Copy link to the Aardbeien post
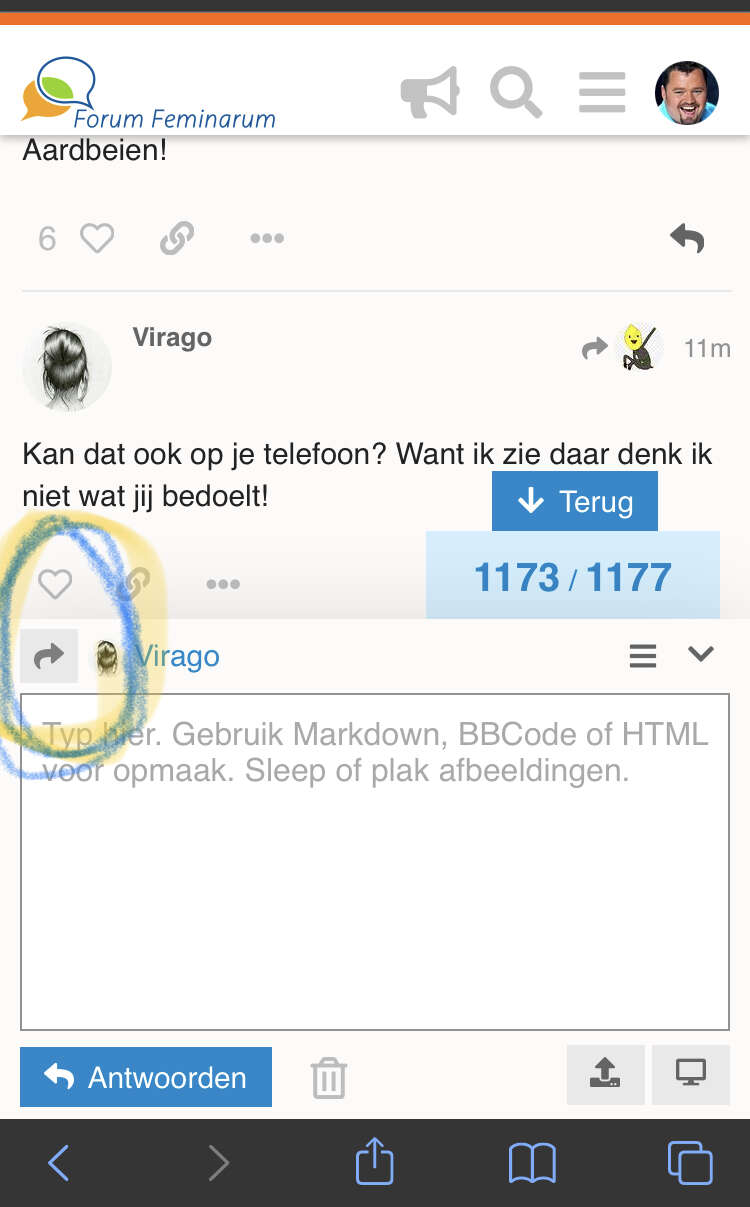 [x=177, y=238]
